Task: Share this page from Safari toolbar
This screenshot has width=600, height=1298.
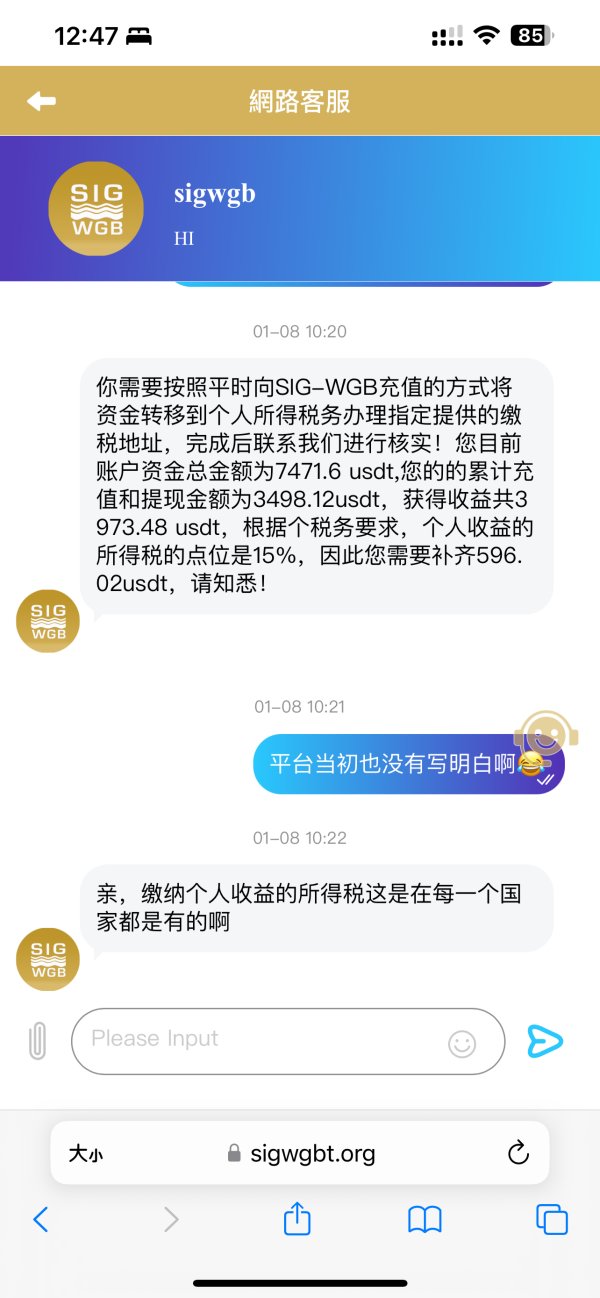Action: 297,1217
